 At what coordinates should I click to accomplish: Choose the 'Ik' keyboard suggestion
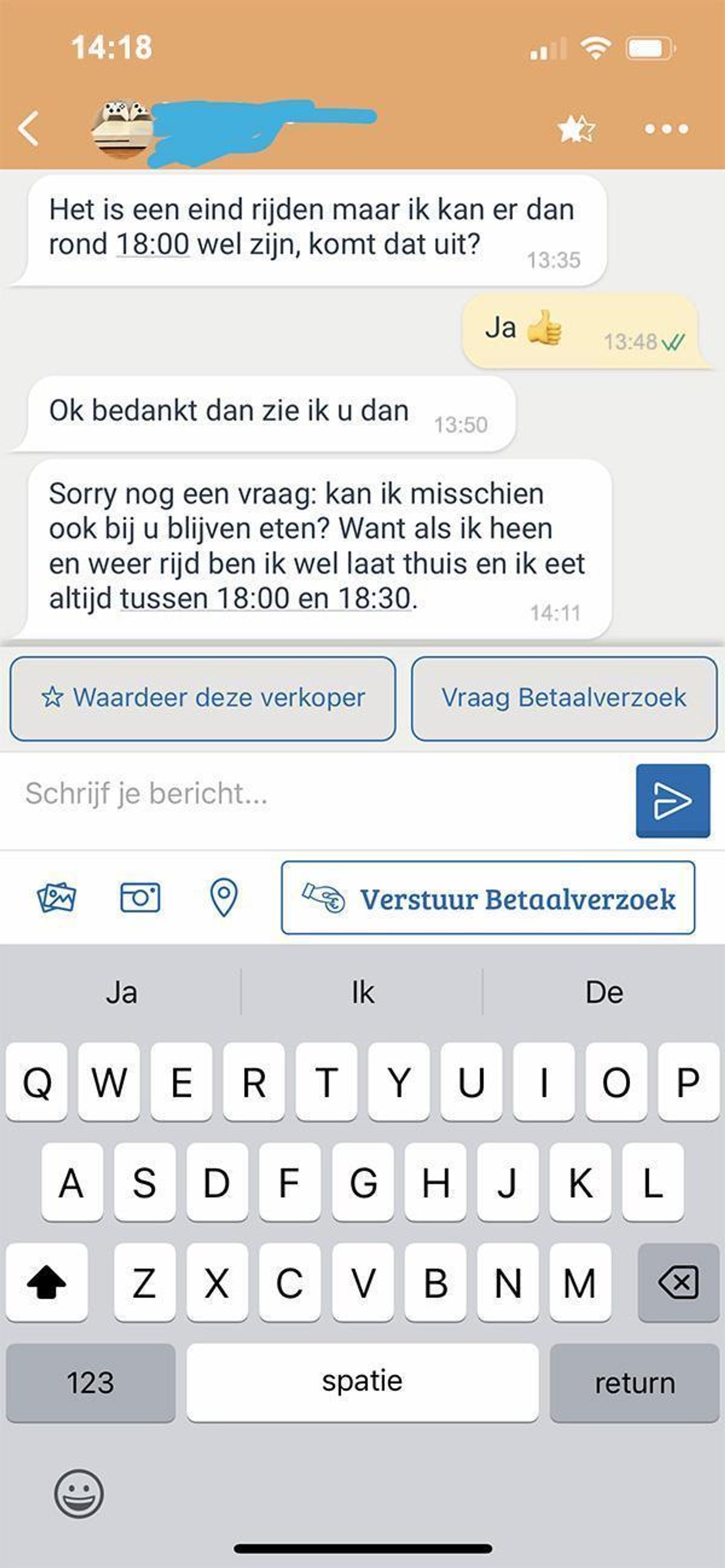click(x=362, y=993)
